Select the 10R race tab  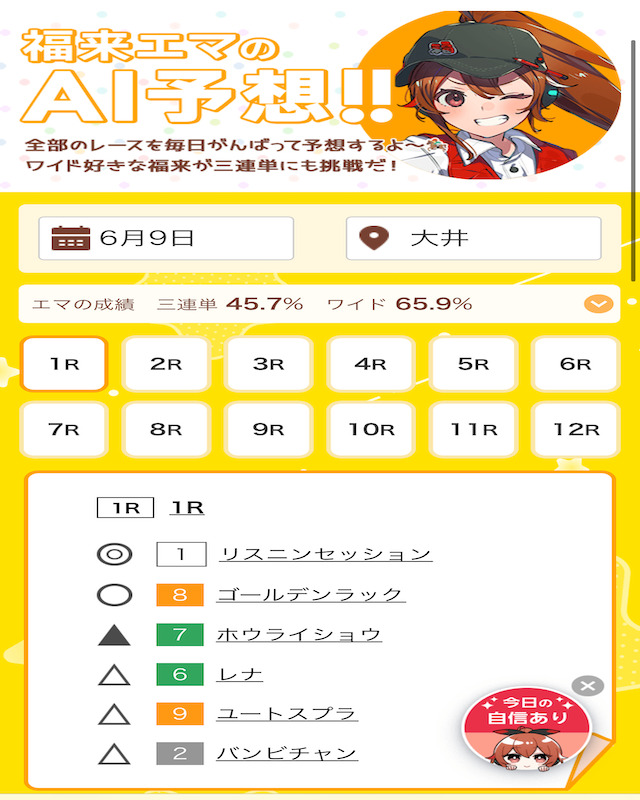tap(371, 429)
